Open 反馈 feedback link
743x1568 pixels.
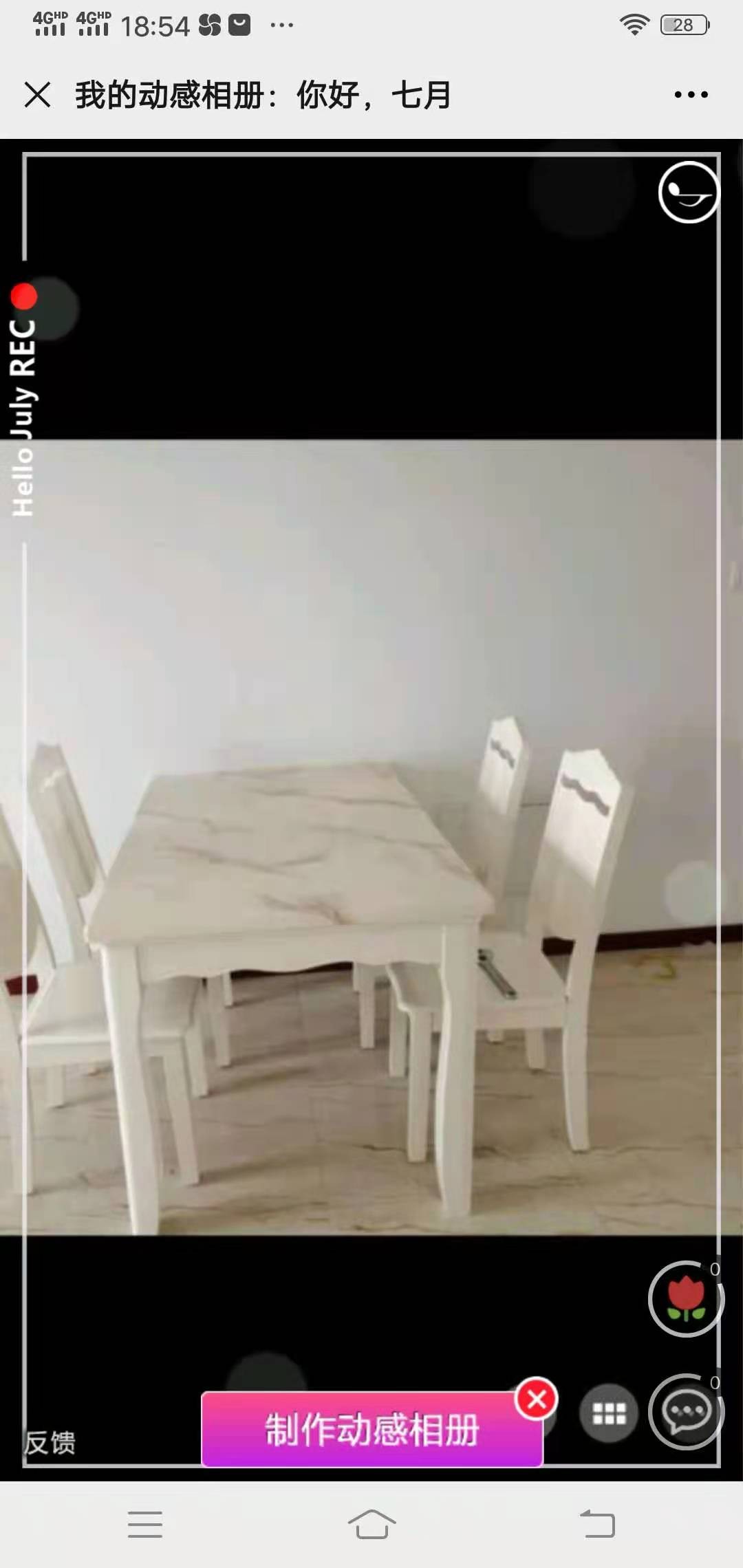point(50,1442)
